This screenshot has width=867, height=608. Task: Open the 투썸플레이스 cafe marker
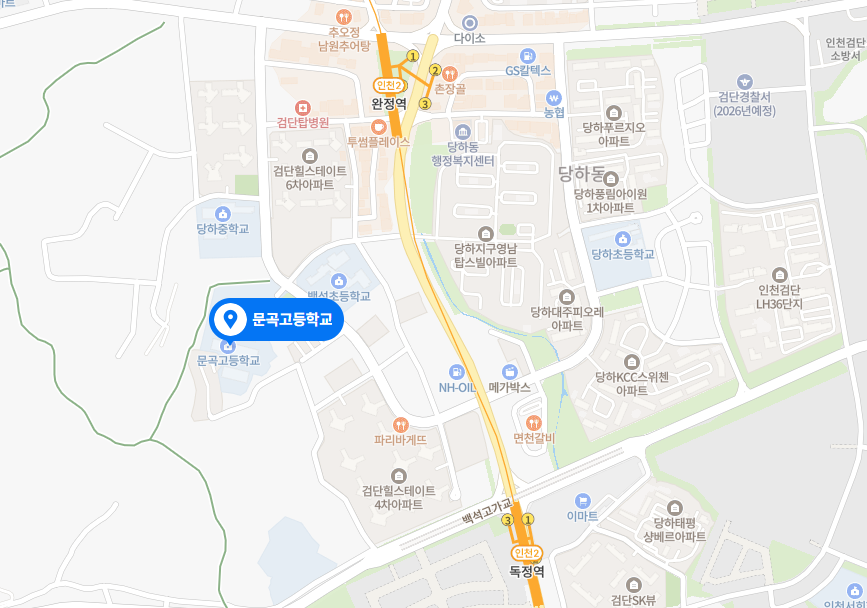pyautogui.click(x=378, y=126)
